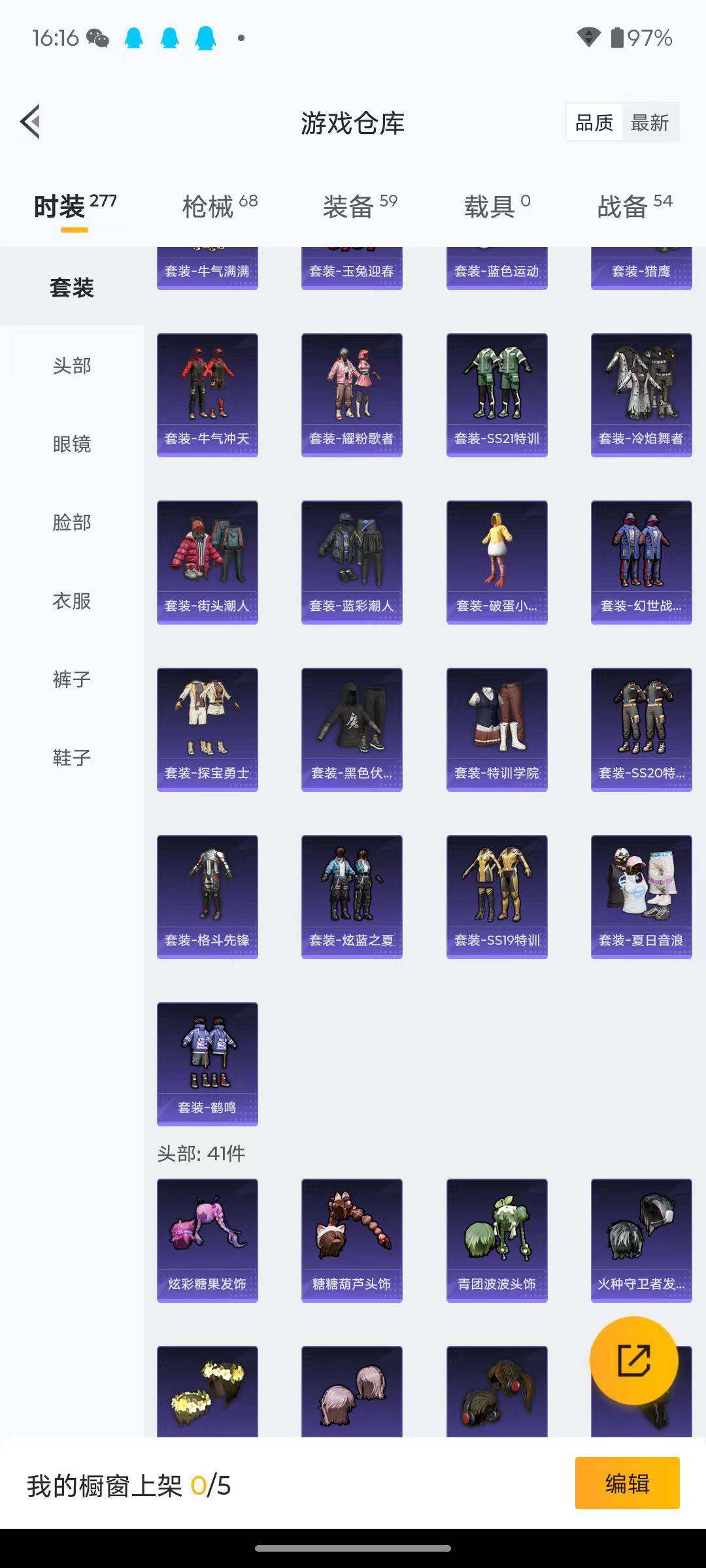Switch to the 战备 tab
The width and height of the screenshot is (706, 1568).
(x=634, y=206)
